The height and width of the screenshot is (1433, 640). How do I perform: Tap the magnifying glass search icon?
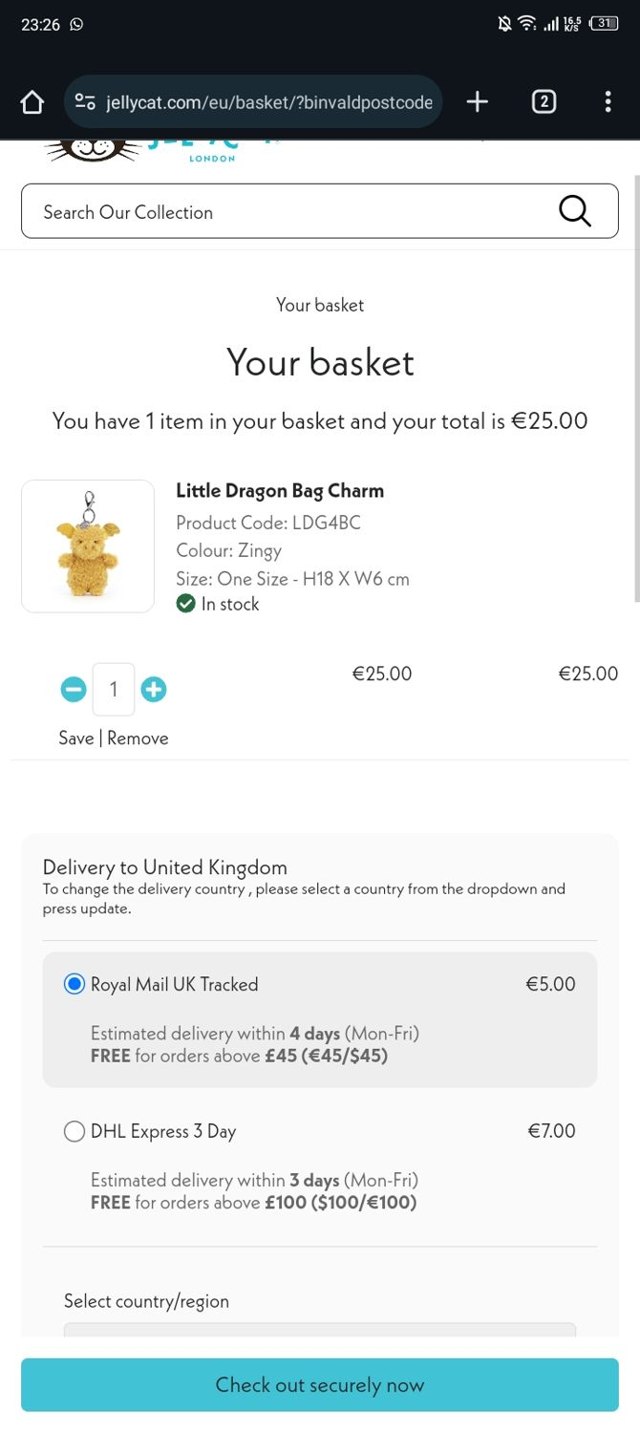click(574, 211)
